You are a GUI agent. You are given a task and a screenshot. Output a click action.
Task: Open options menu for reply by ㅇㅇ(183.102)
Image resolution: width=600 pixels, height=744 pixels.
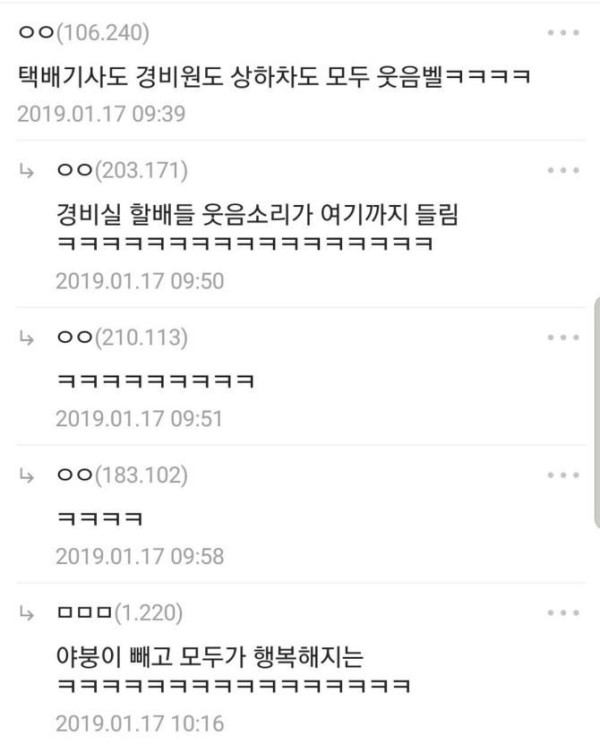pos(563,475)
